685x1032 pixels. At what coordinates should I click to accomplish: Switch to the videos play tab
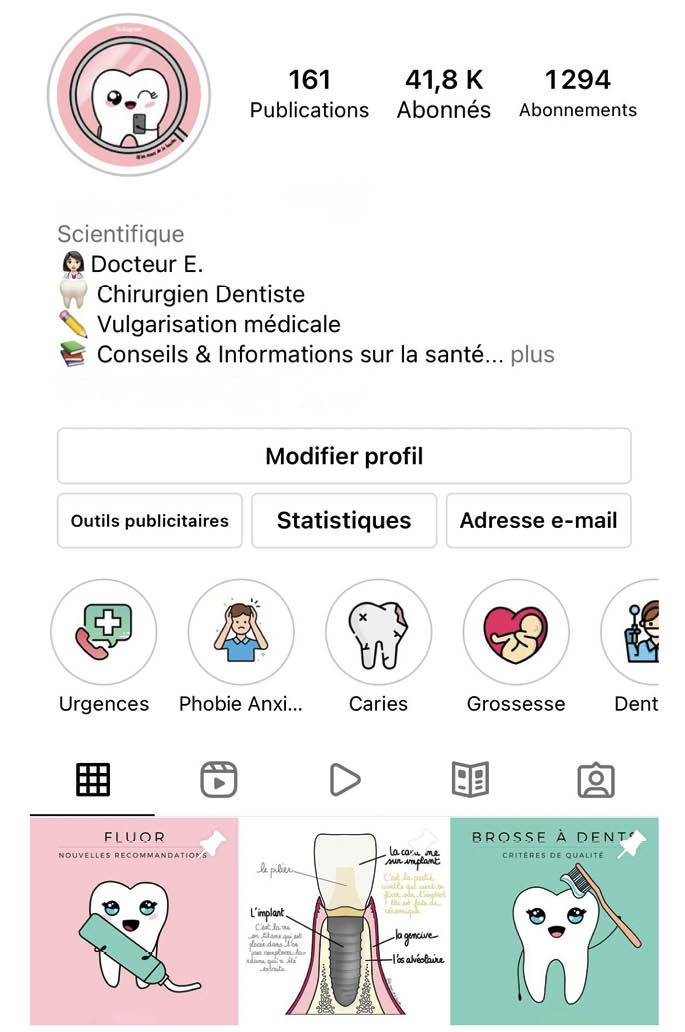point(344,780)
